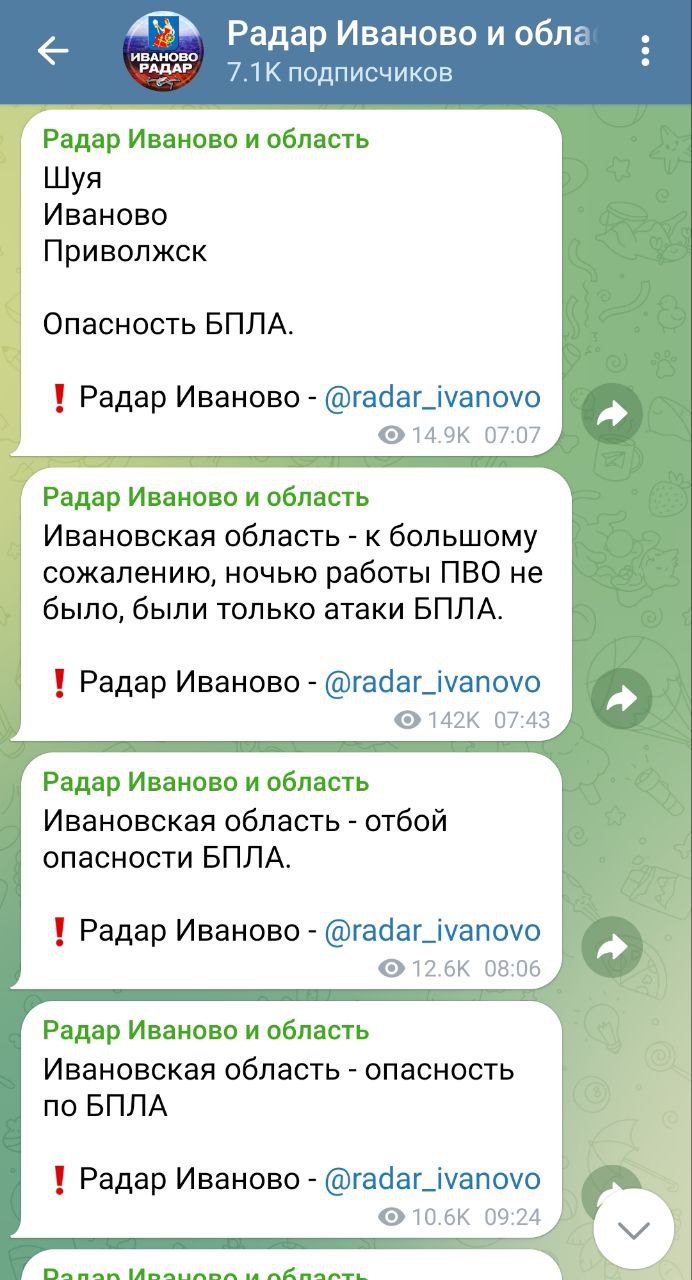Open the channel avatar picture
Image resolution: width=692 pixels, height=1280 pixels.
(162, 51)
